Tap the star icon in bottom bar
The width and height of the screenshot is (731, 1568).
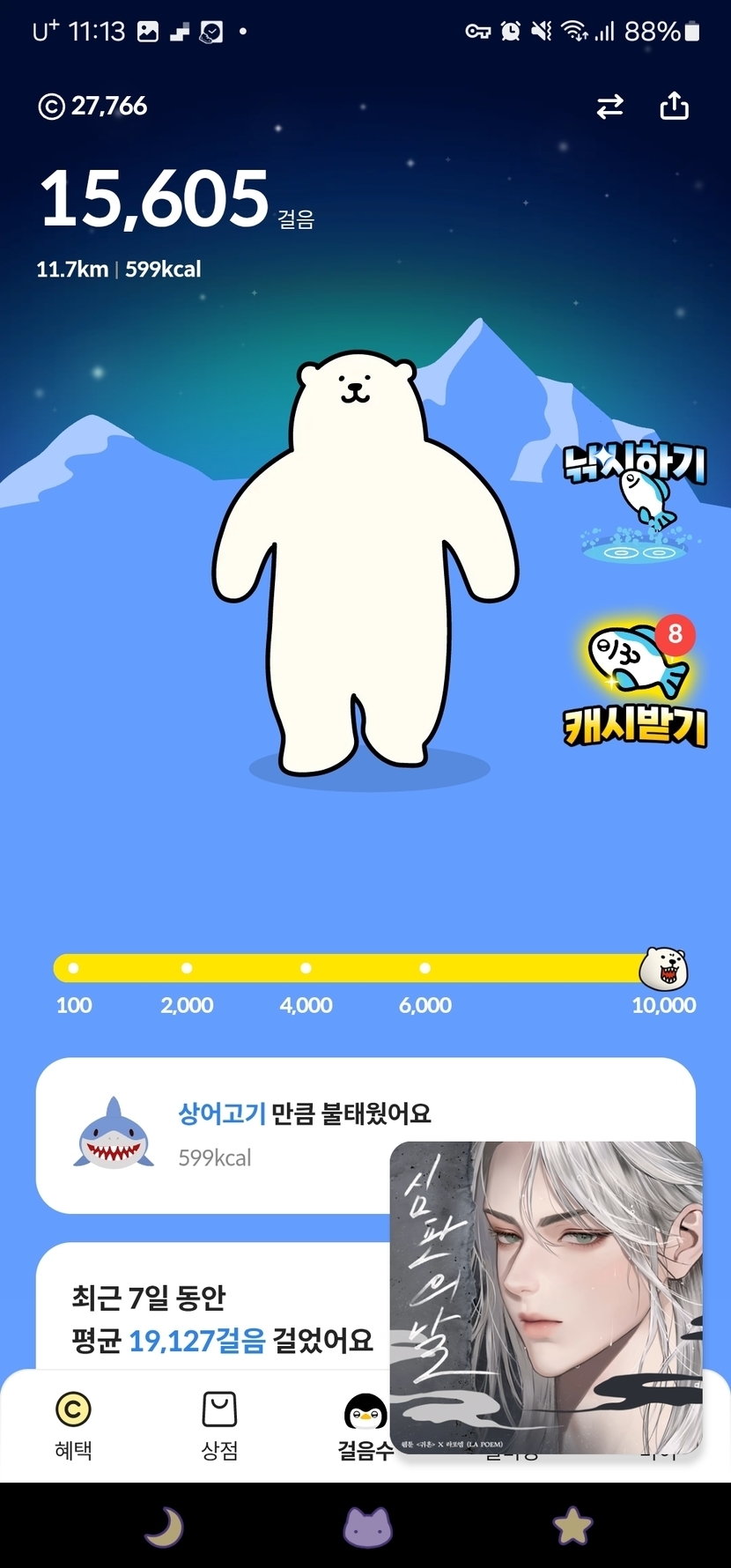[x=572, y=1527]
